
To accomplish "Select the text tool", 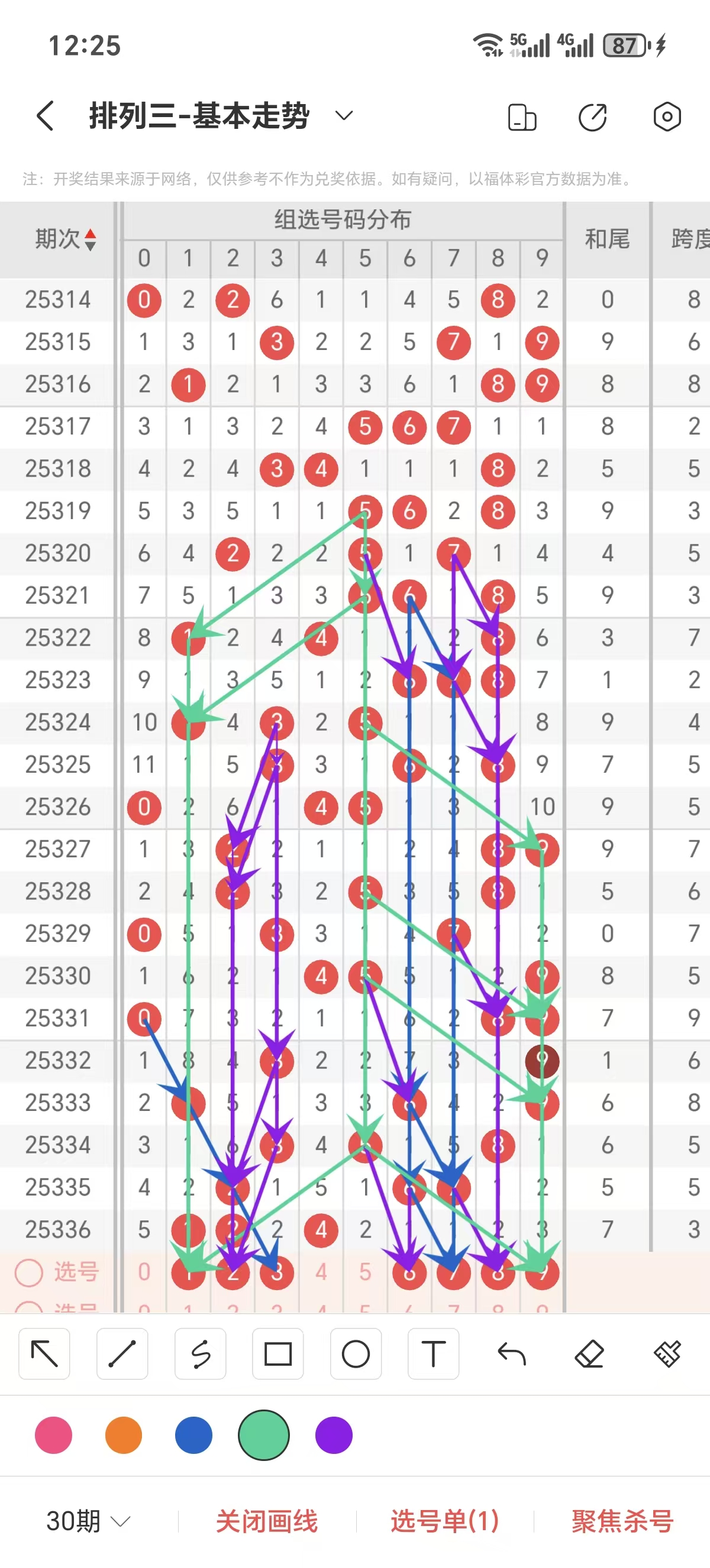I will tap(434, 1354).
